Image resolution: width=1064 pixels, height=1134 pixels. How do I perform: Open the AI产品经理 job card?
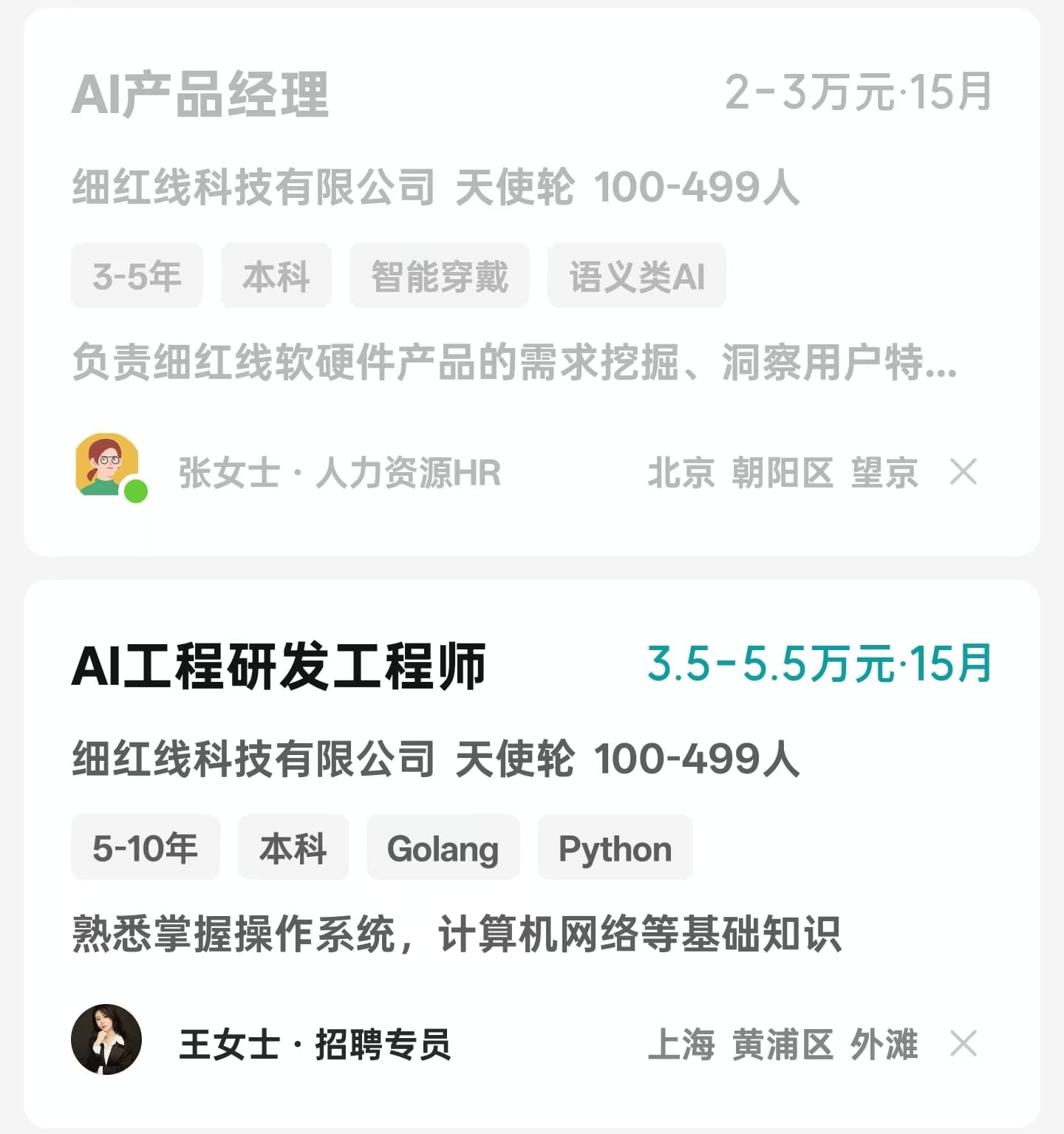(201, 95)
